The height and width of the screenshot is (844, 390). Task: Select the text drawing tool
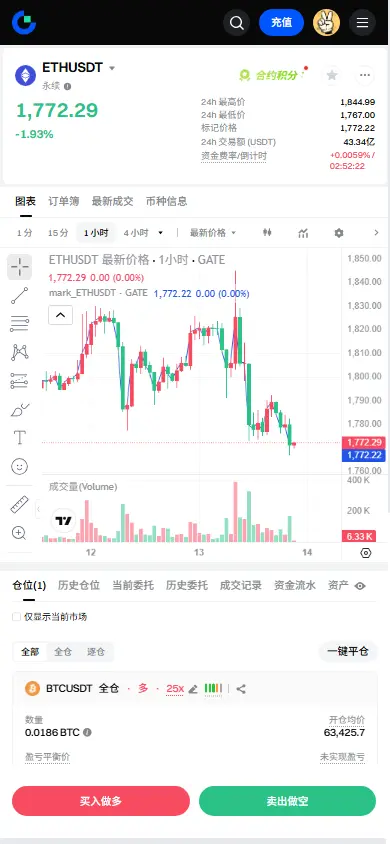coord(19,438)
